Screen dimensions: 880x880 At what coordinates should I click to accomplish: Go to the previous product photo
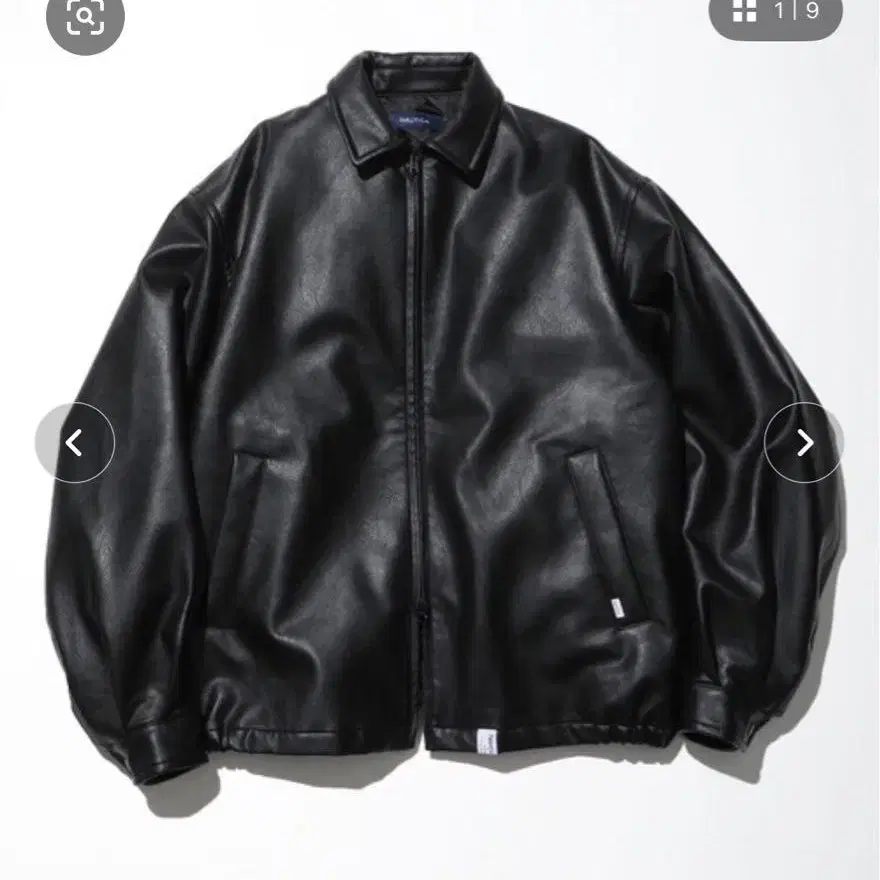[x=75, y=443]
